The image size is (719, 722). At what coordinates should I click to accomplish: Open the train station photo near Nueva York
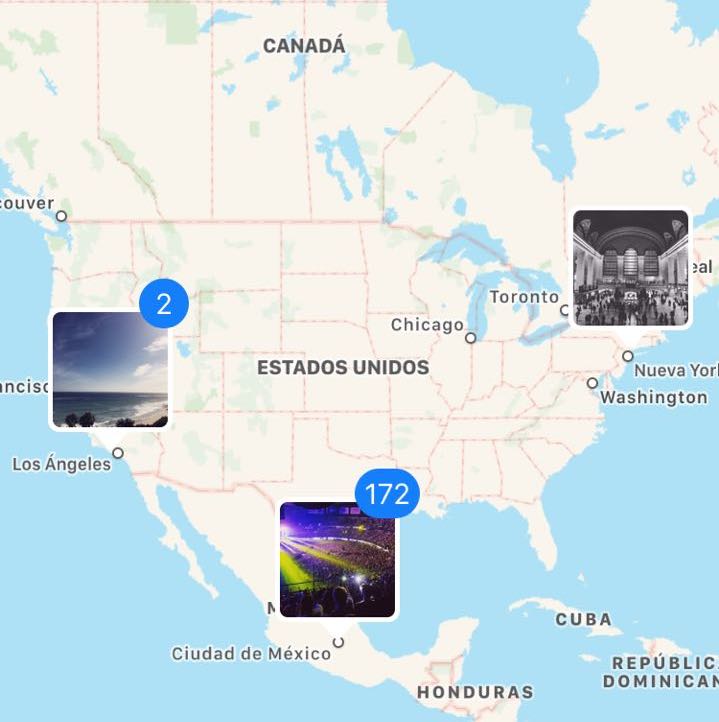pyautogui.click(x=630, y=267)
